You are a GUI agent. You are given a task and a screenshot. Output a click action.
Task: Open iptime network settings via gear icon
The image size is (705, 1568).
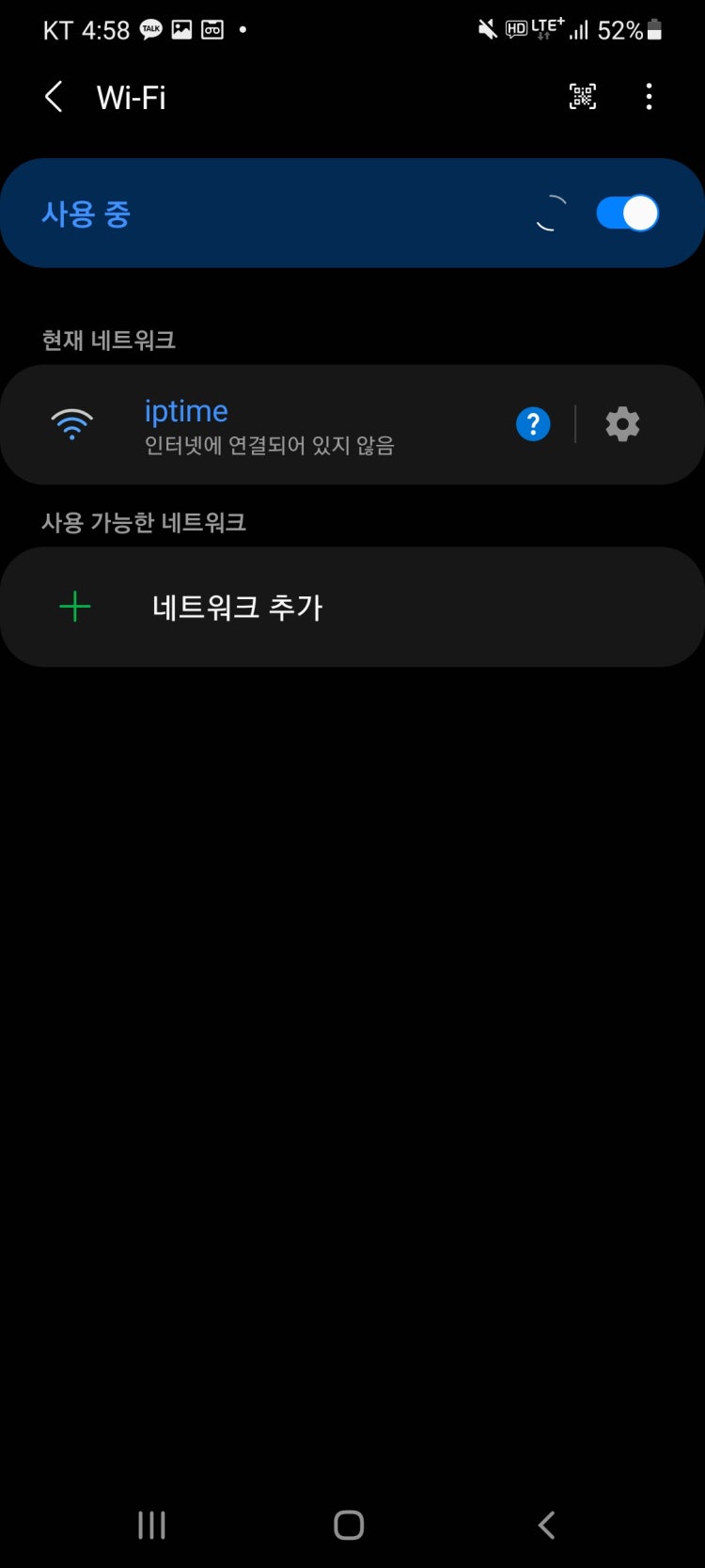tap(621, 423)
